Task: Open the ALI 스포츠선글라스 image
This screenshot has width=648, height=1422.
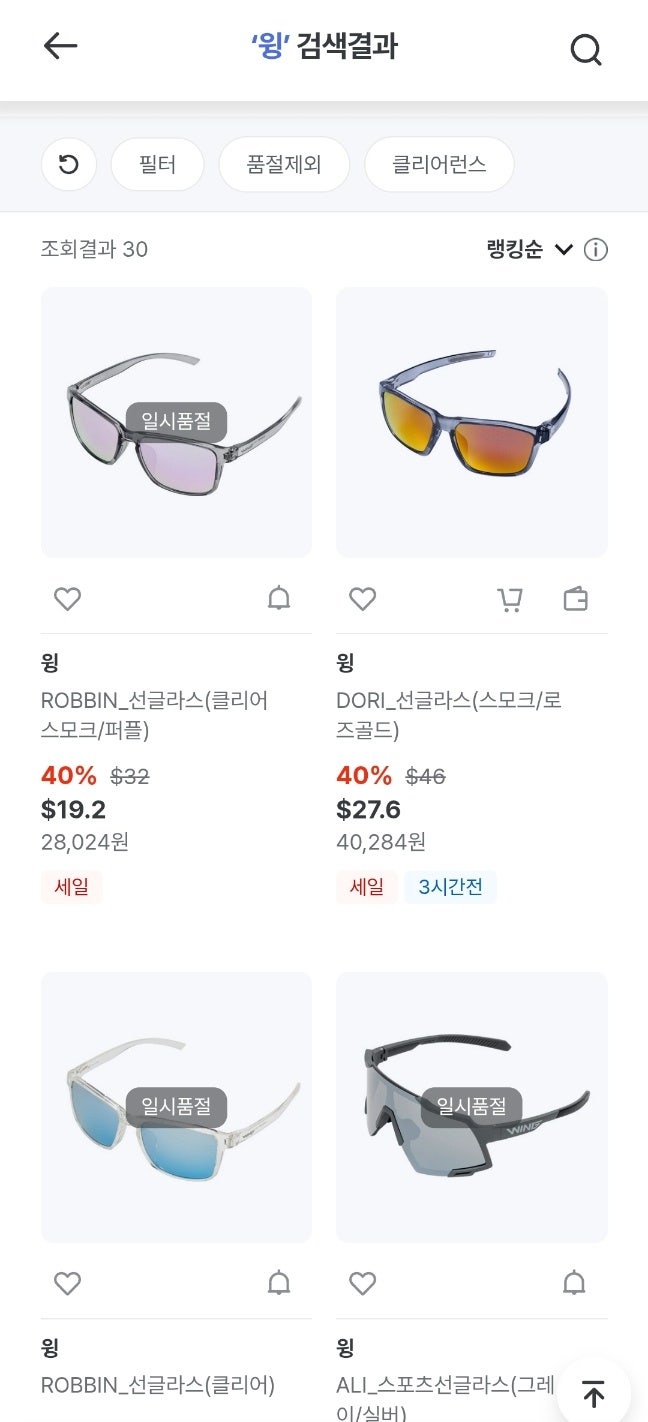Action: 472,1107
